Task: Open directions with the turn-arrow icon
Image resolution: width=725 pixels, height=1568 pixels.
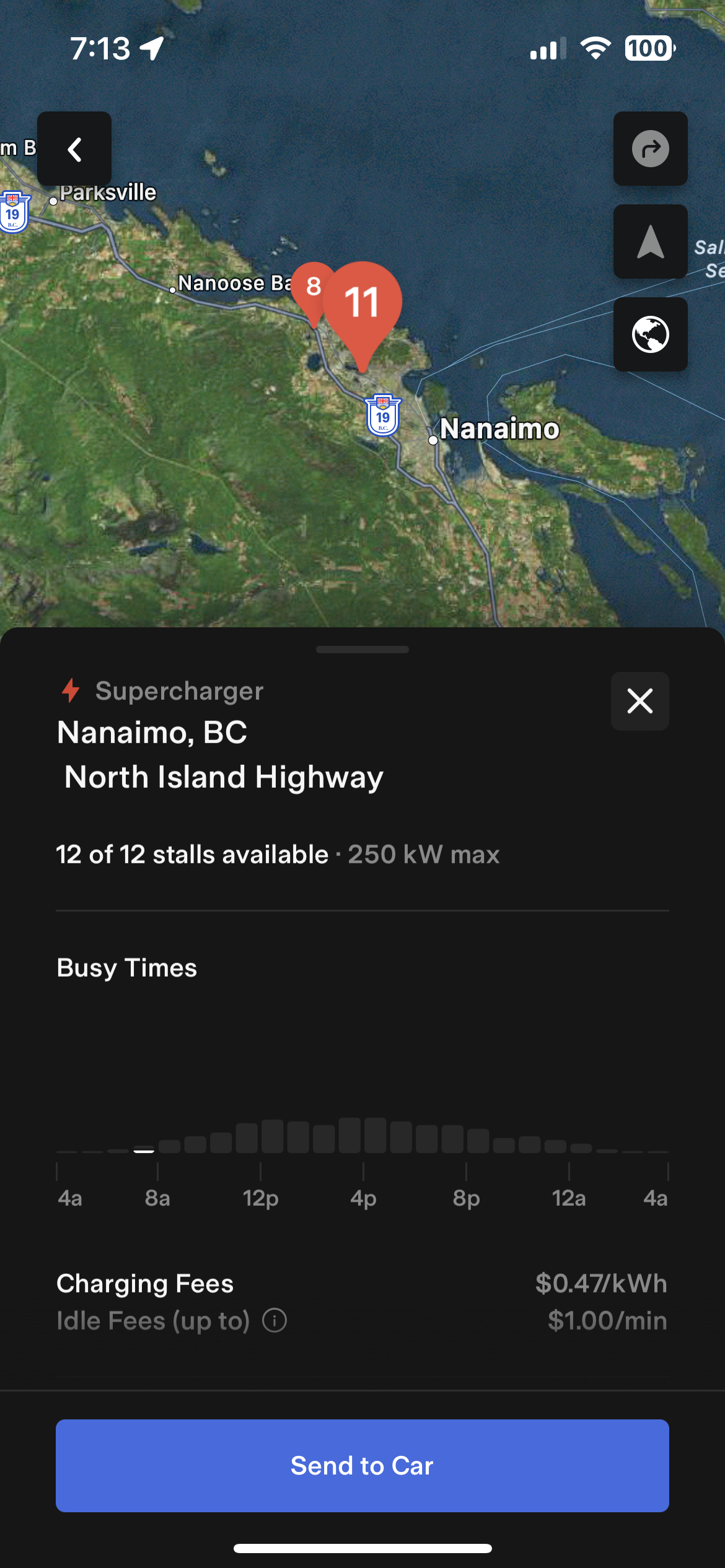Action: pos(650,149)
